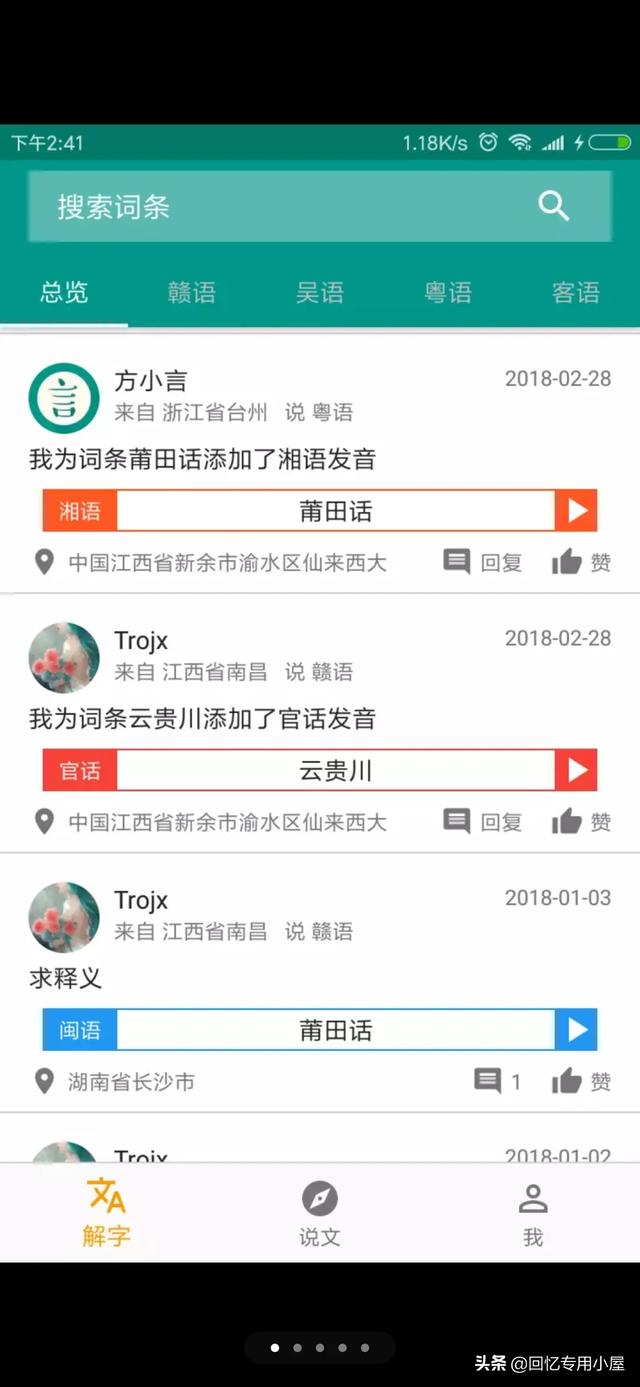Like the 求释义 post

pos(581,1081)
